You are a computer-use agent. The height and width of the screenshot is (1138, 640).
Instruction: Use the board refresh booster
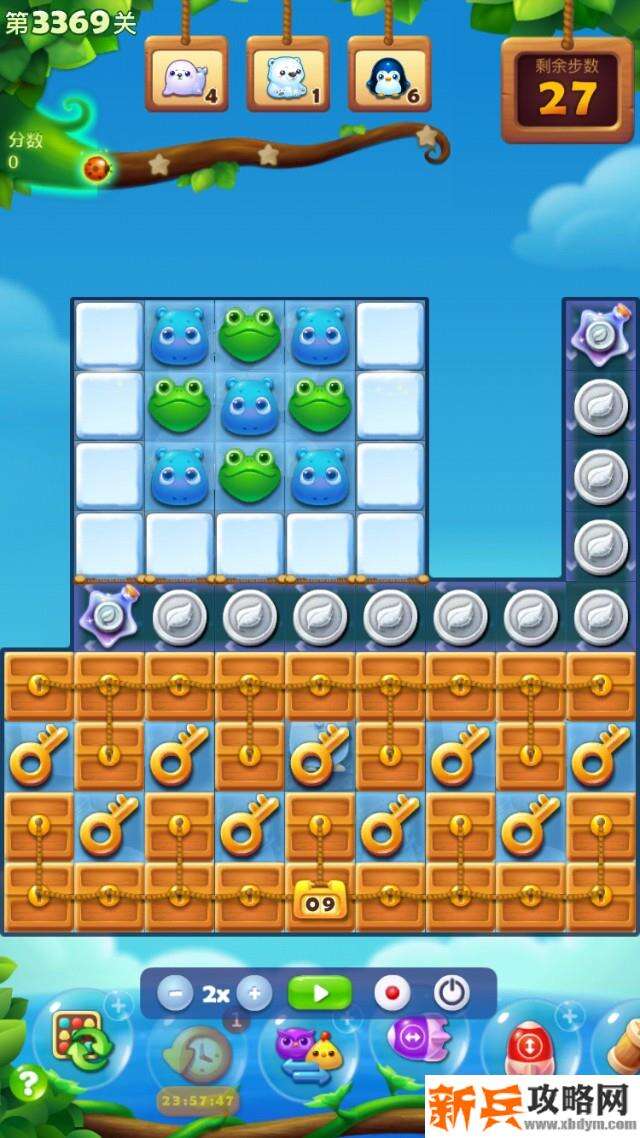click(x=82, y=1043)
